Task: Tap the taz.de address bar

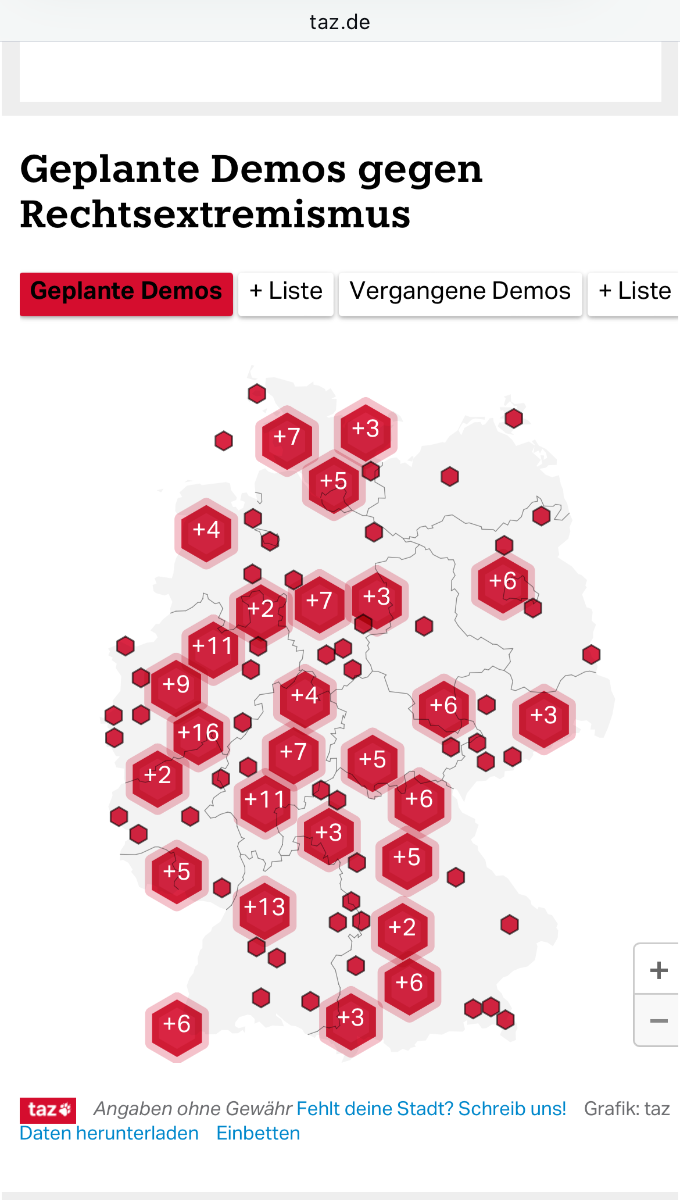Action: pyautogui.click(x=340, y=21)
